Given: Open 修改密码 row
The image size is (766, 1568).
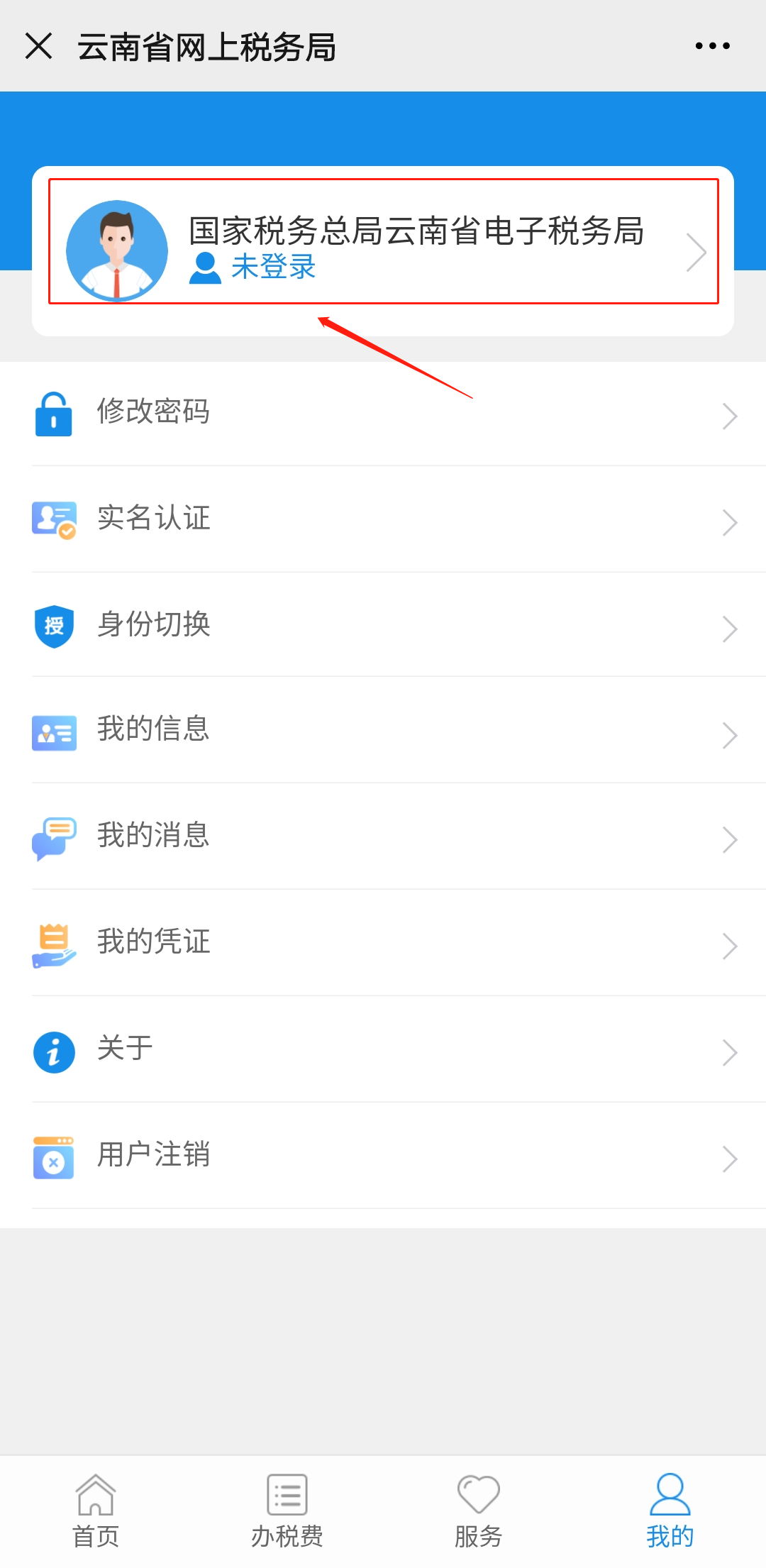Looking at the screenshot, I should pyautogui.click(x=383, y=414).
